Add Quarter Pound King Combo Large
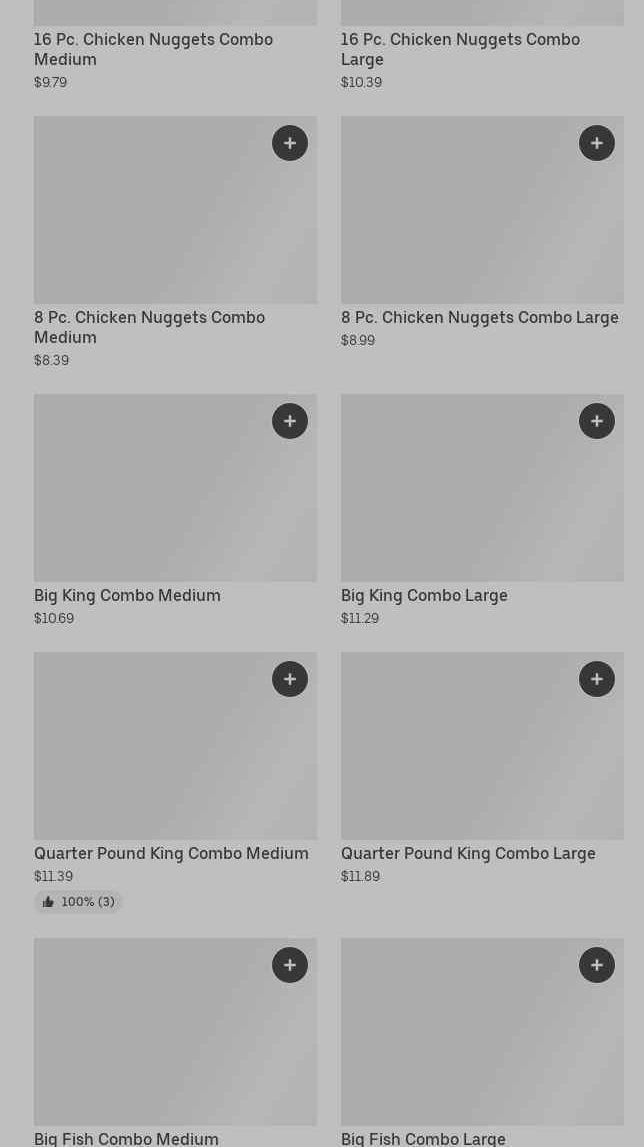644x1147 pixels. pyautogui.click(x=597, y=679)
